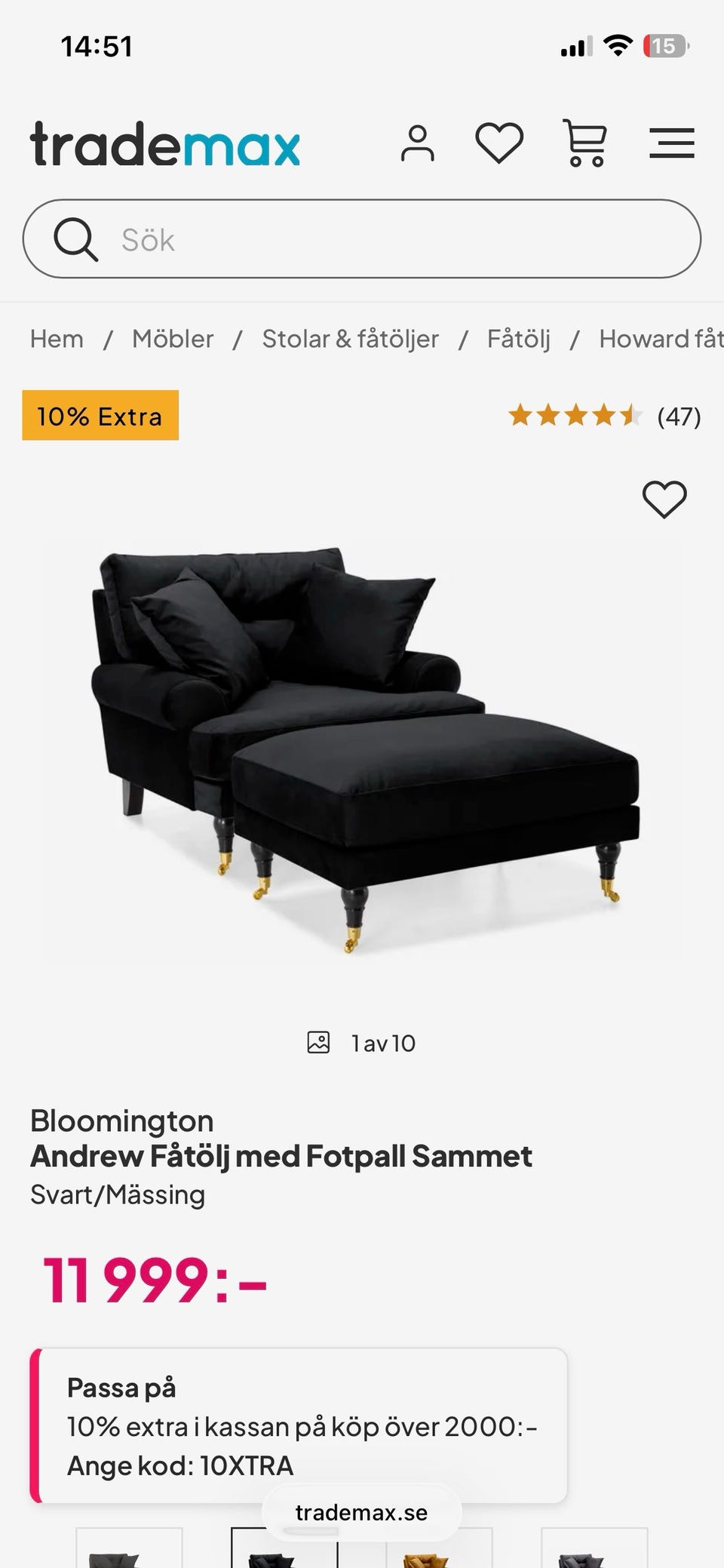
Task: Open the account profile icon
Action: pos(417,143)
